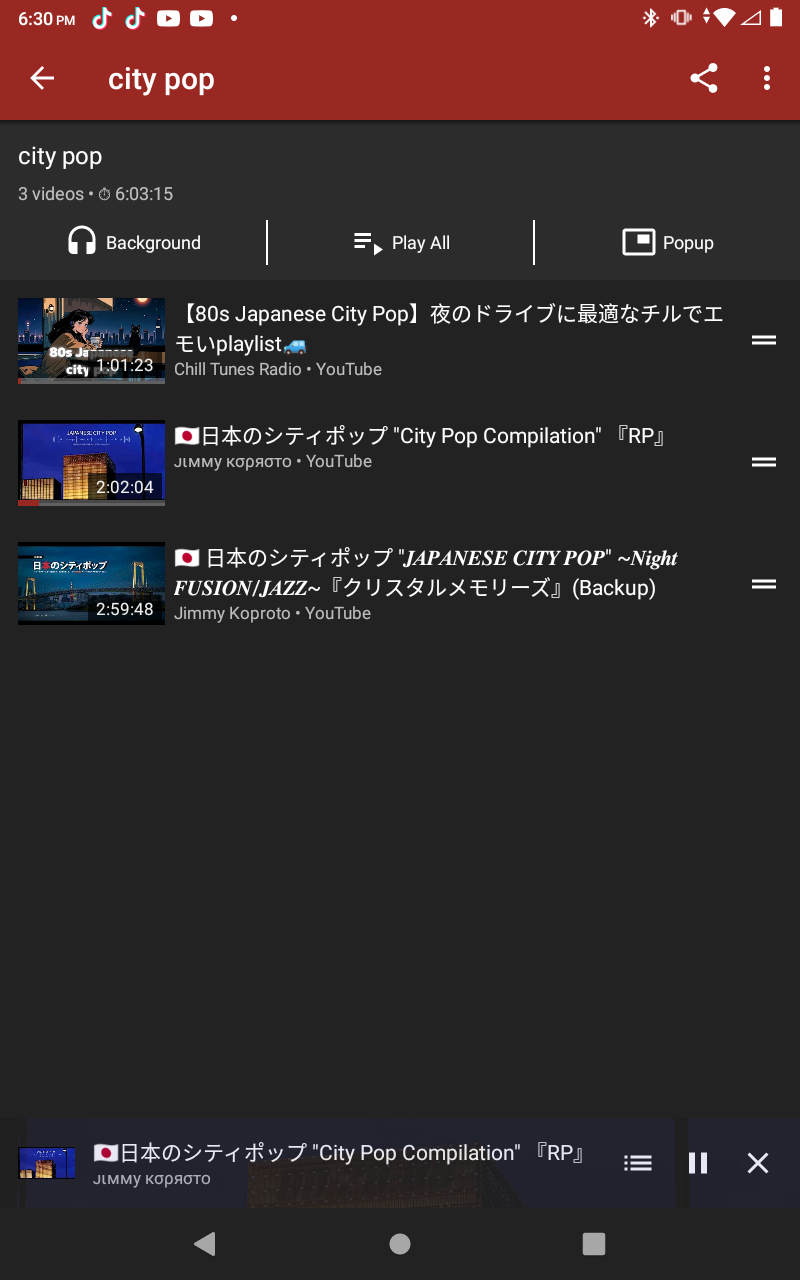Play the playlist in Popup mode
The height and width of the screenshot is (1280, 800).
click(668, 243)
